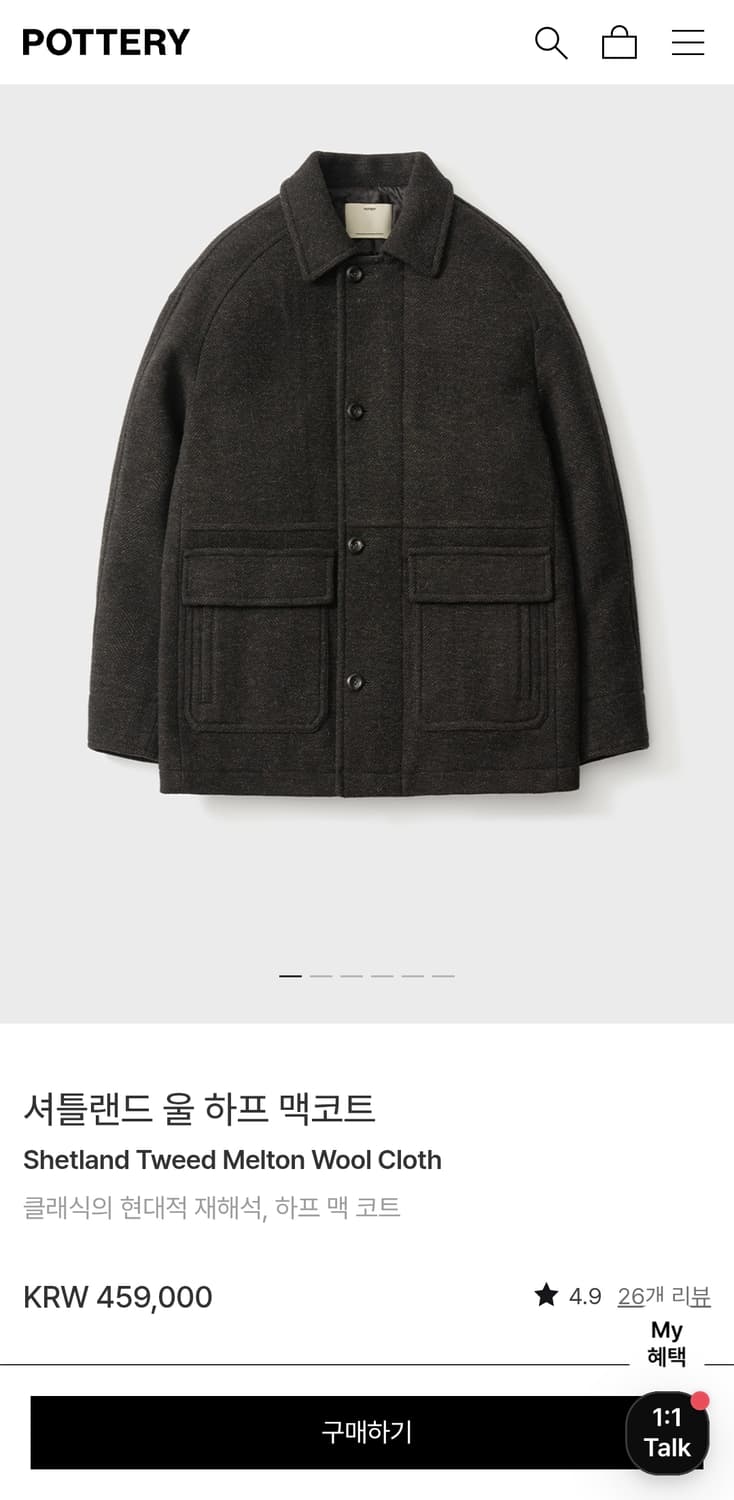The image size is (734, 1500).
Task: Tap the KRW 459,000 price text
Action: (x=118, y=1297)
